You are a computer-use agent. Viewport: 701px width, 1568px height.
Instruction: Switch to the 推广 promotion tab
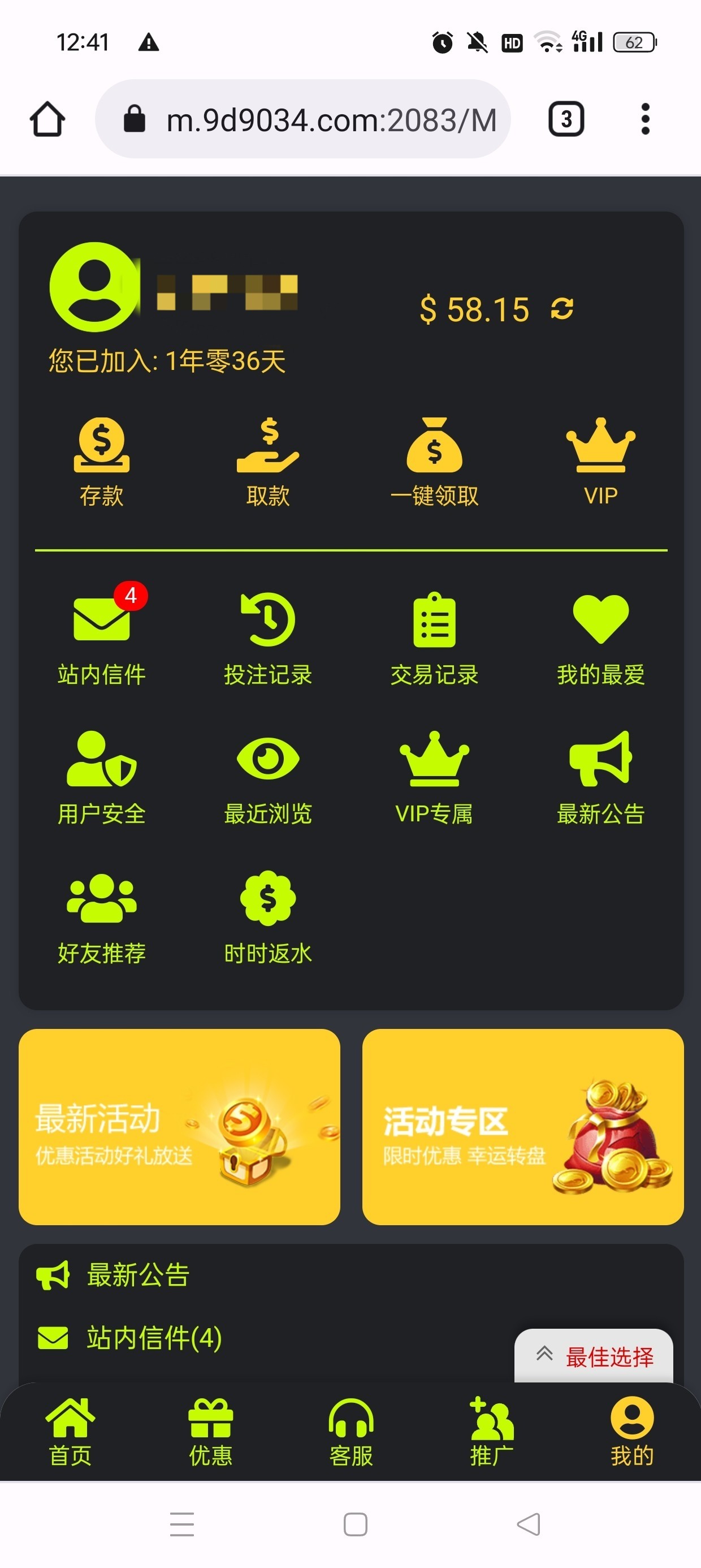click(x=492, y=1432)
